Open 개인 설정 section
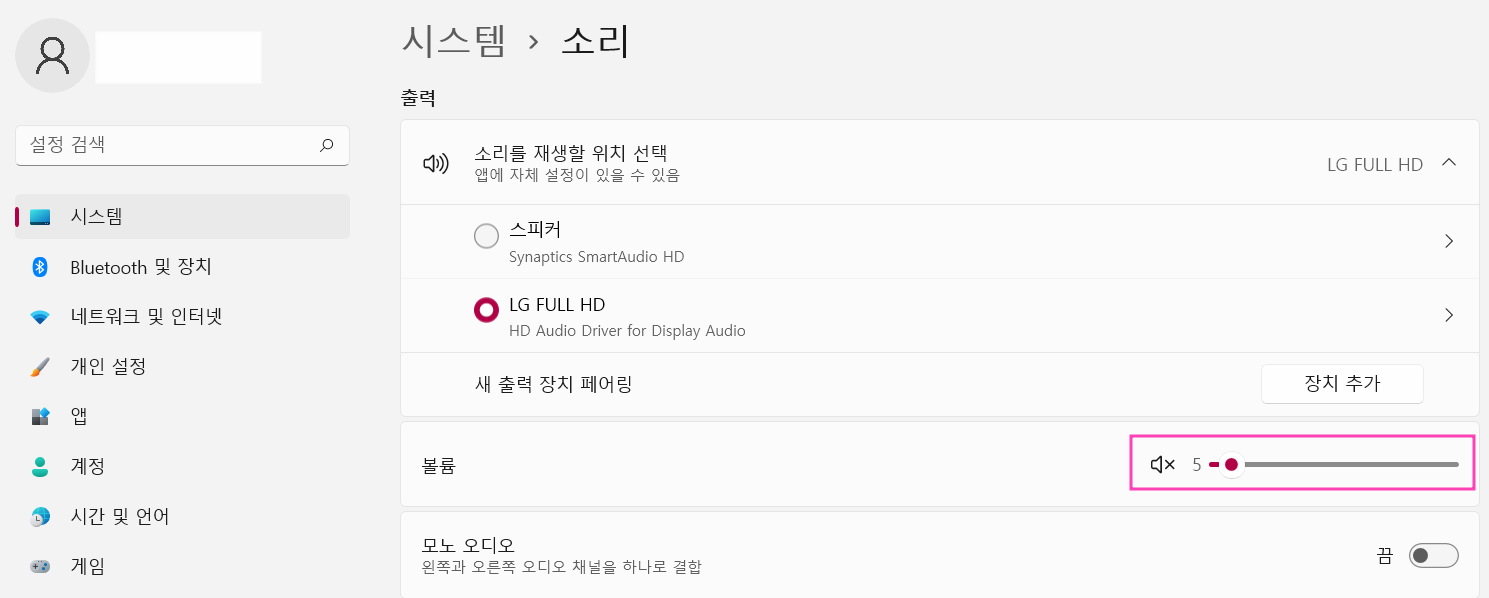This screenshot has width=1489, height=598. point(108,366)
